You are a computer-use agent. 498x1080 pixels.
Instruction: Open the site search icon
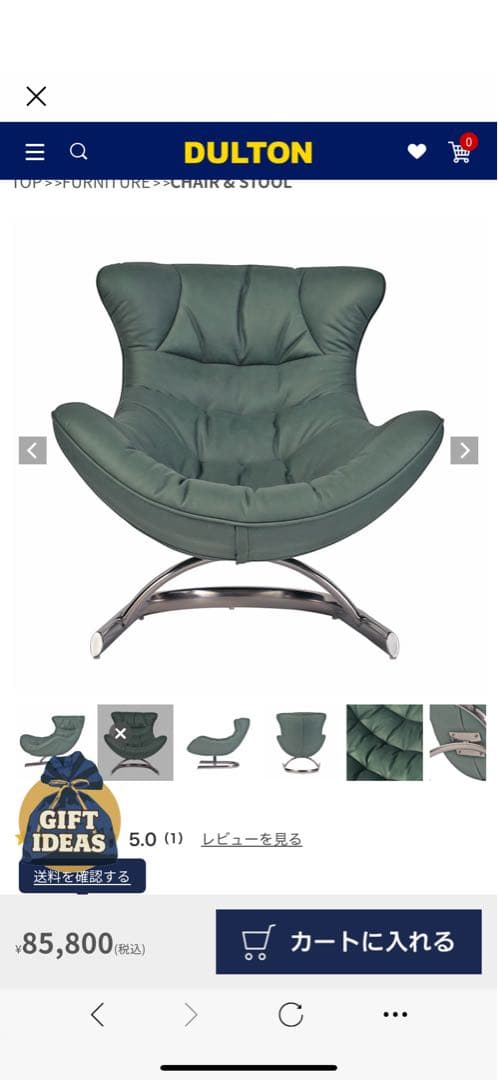(79, 152)
